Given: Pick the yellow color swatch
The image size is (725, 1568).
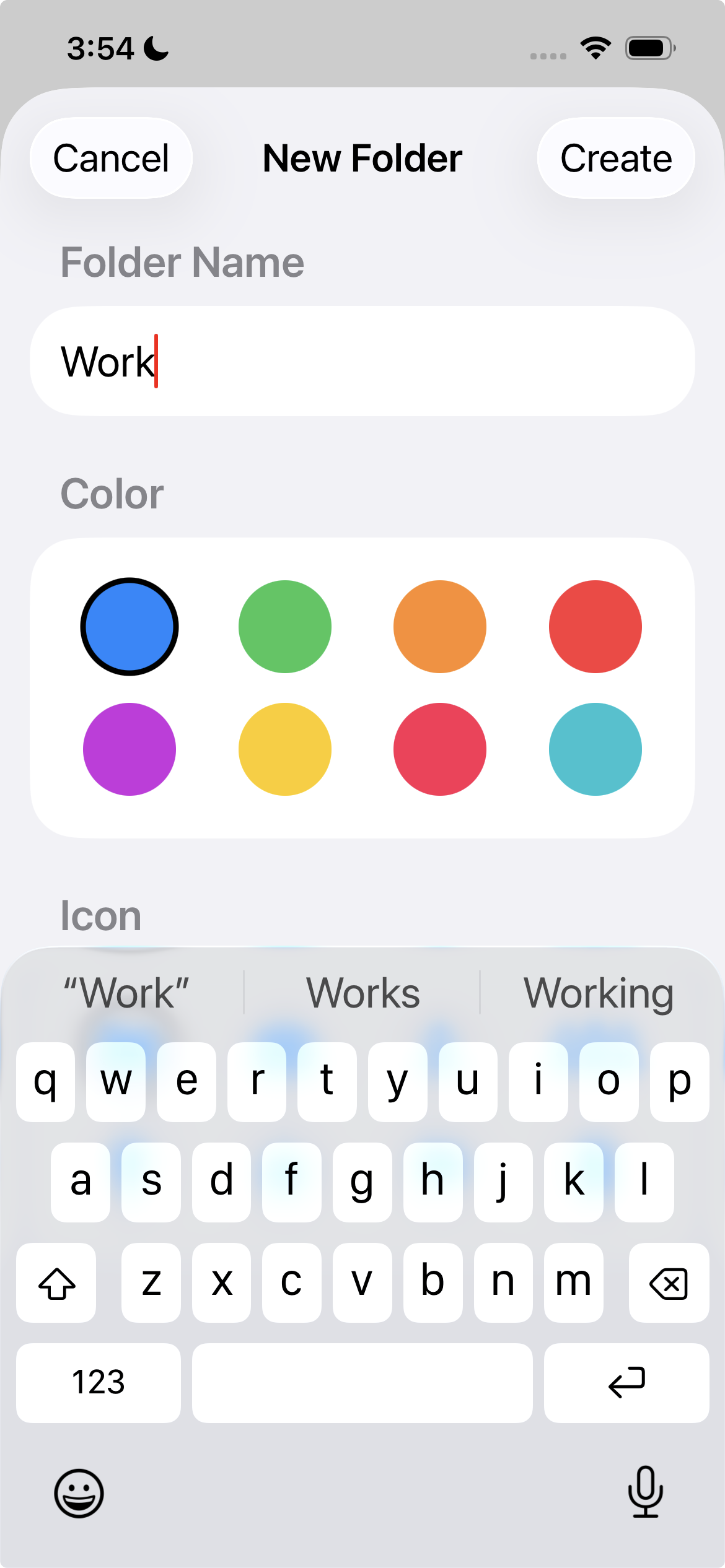Looking at the screenshot, I should tap(284, 749).
